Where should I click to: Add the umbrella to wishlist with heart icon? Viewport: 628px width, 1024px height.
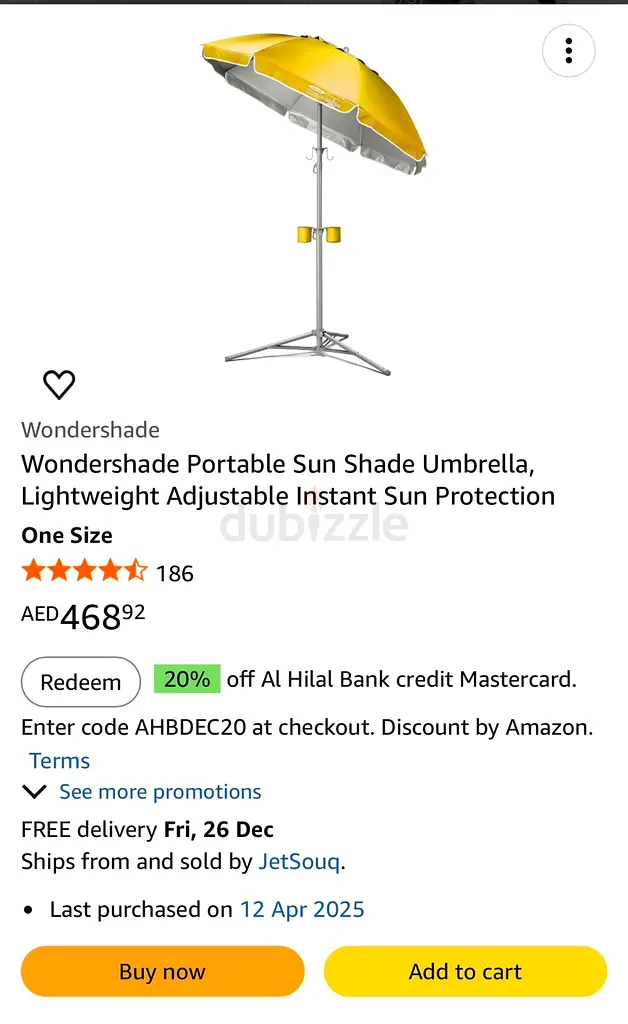coord(59,384)
